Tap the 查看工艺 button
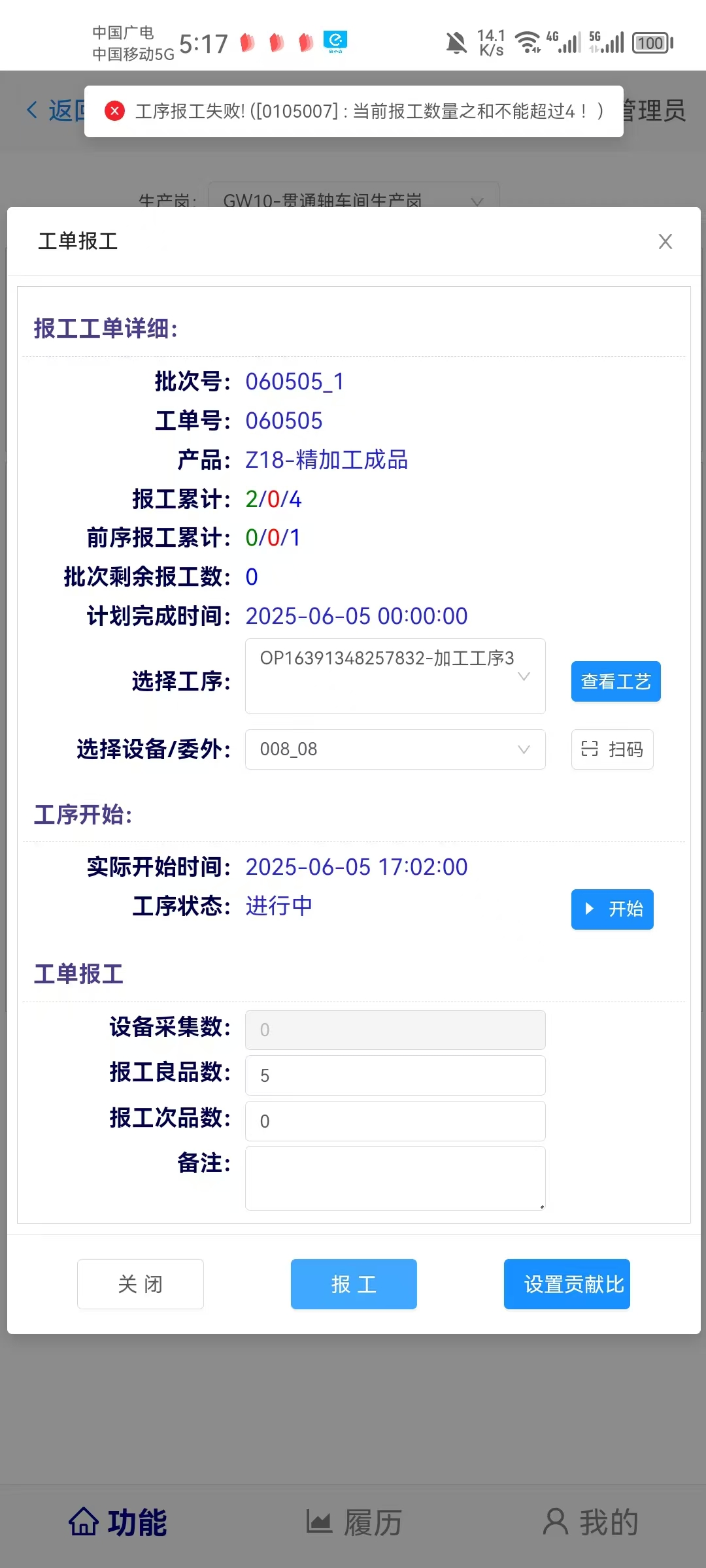 tap(615, 681)
